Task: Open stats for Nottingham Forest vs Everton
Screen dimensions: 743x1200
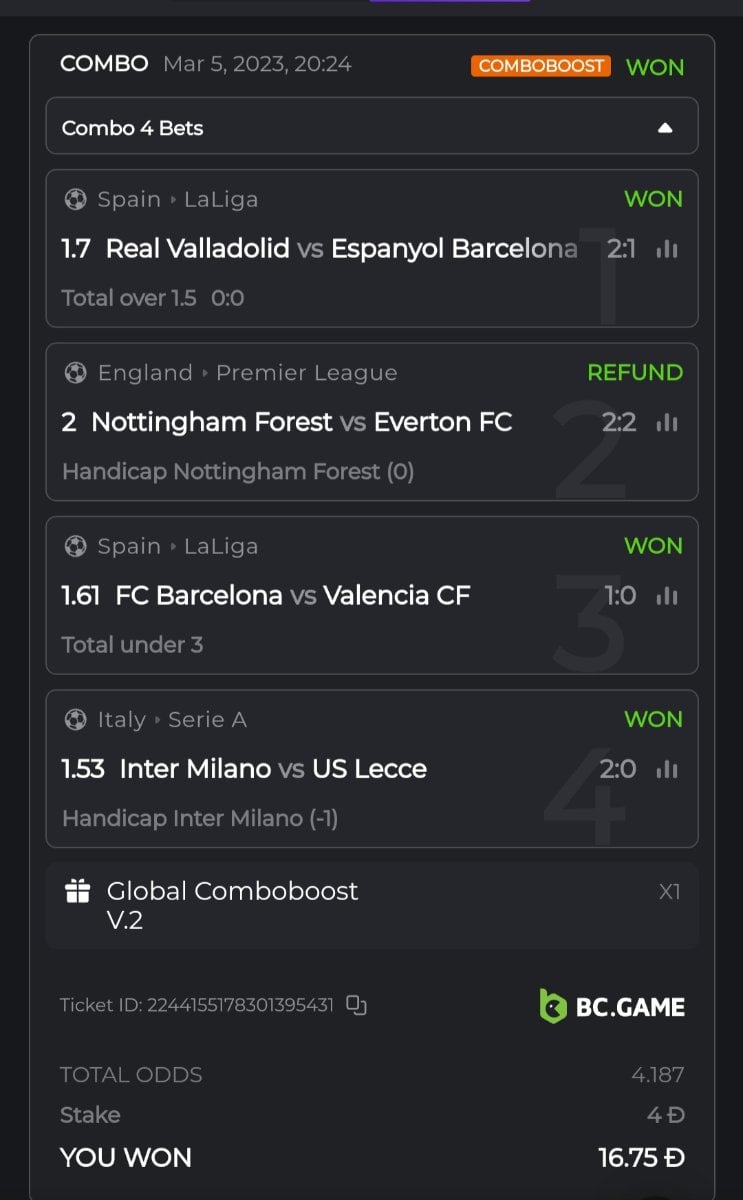Action: point(667,422)
